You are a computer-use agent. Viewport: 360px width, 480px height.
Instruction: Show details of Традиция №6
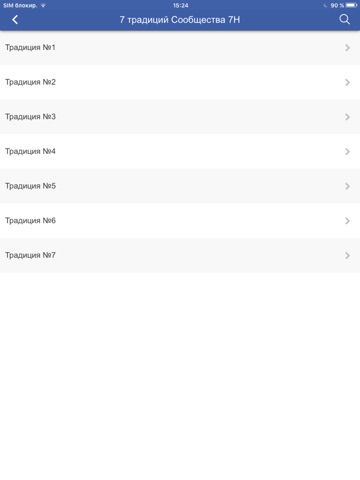pyautogui.click(x=180, y=221)
